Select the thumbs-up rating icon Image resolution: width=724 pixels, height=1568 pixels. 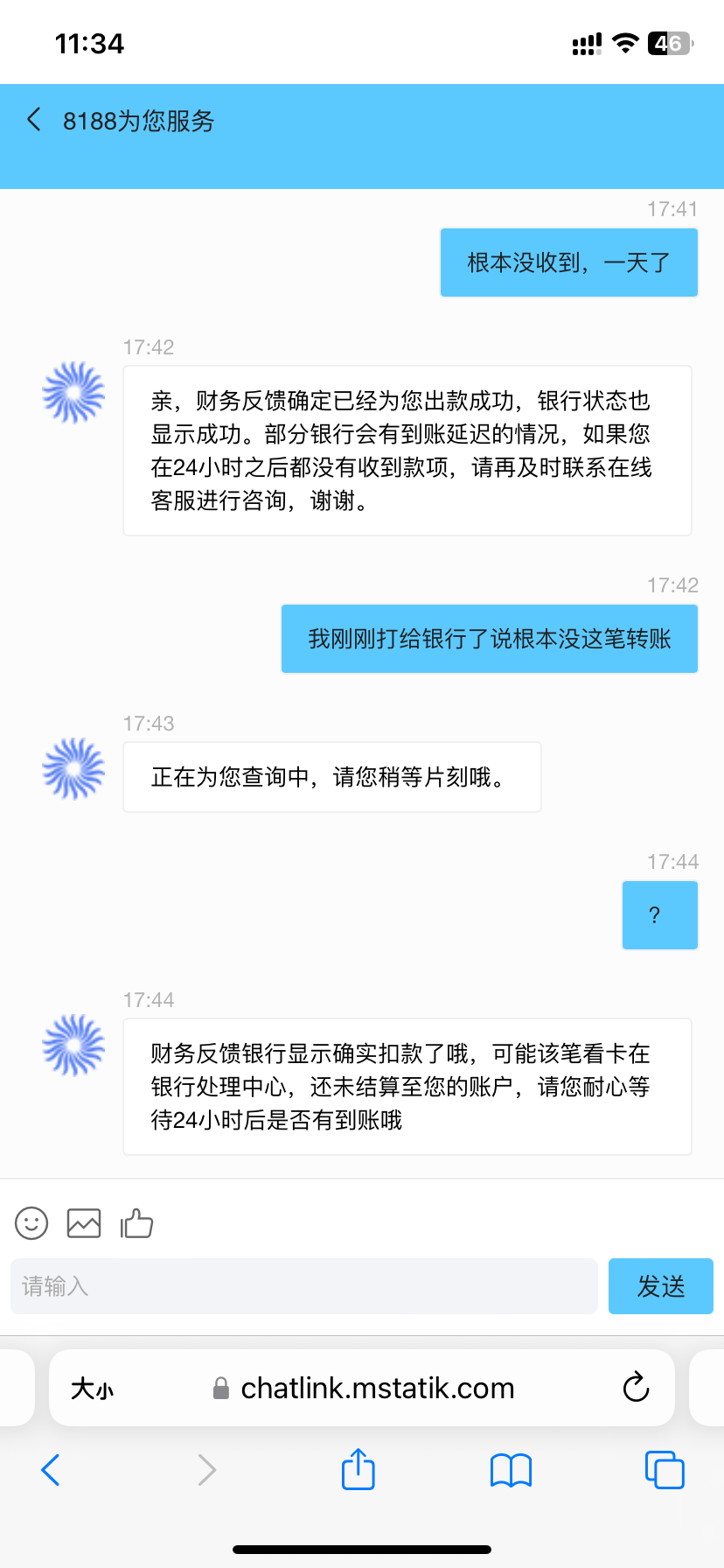coord(137,1222)
